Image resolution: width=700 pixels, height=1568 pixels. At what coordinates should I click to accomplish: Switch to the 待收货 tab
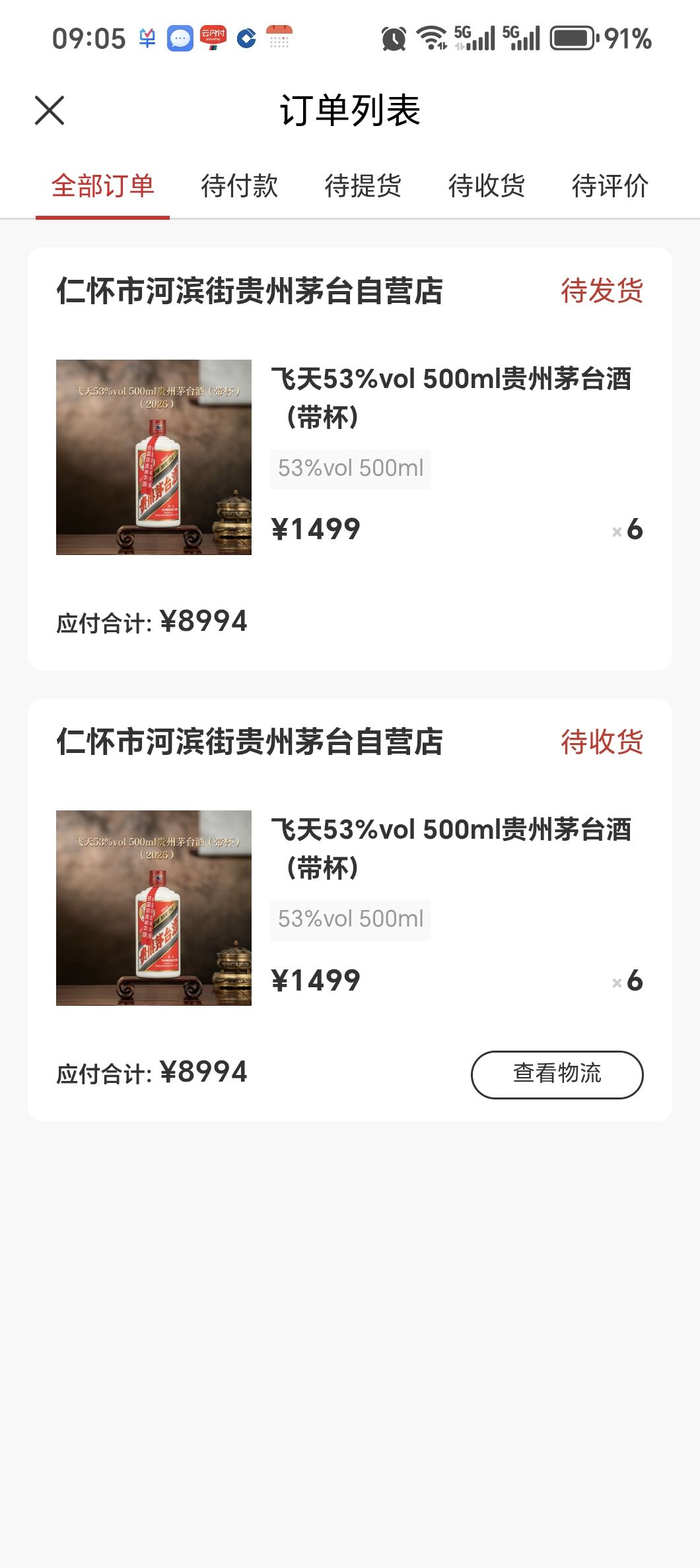tap(486, 186)
